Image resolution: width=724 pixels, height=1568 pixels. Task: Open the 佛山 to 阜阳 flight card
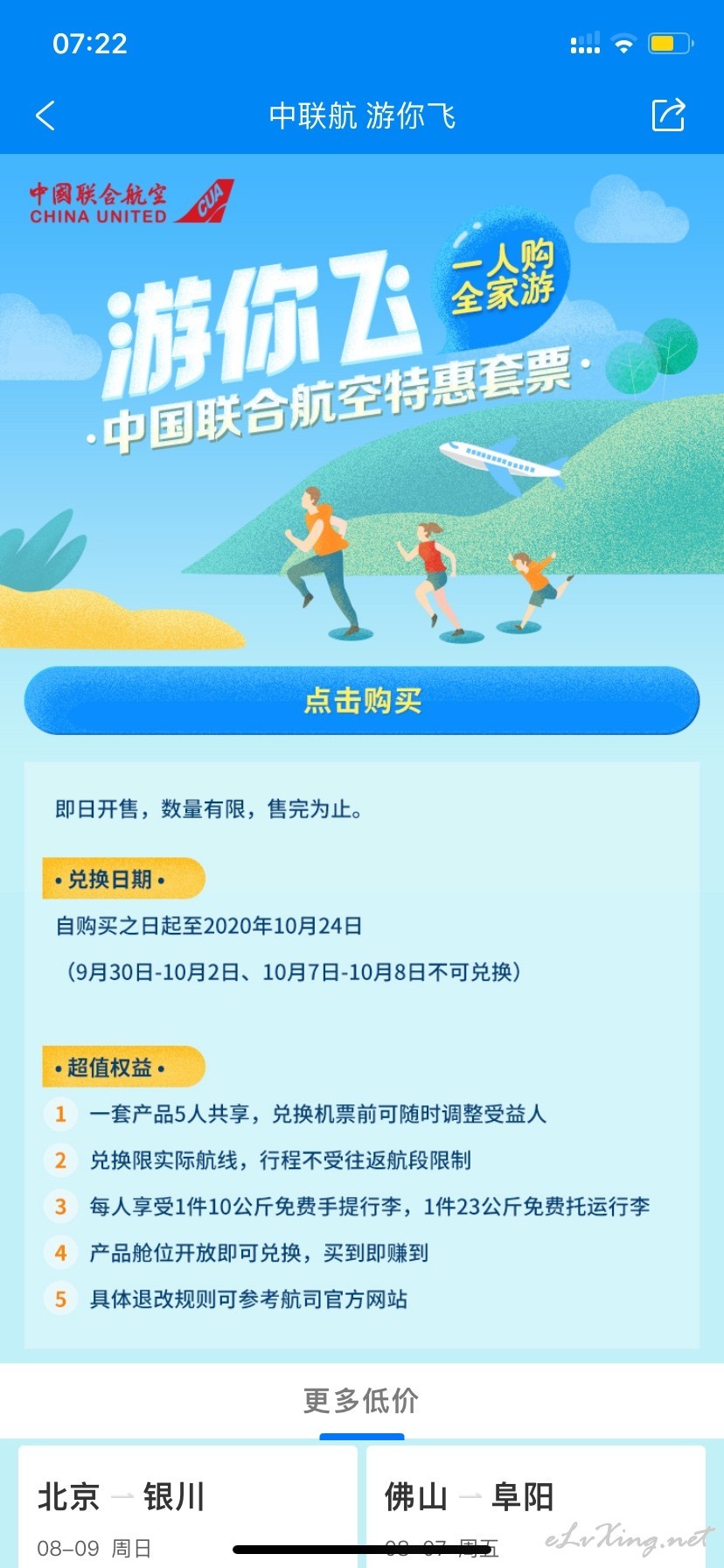(x=536, y=1506)
